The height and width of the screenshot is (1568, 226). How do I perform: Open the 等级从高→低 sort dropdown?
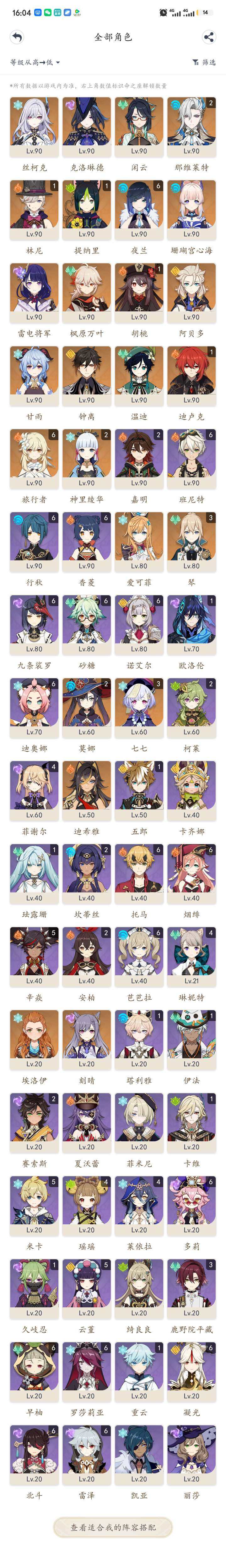[x=35, y=62]
